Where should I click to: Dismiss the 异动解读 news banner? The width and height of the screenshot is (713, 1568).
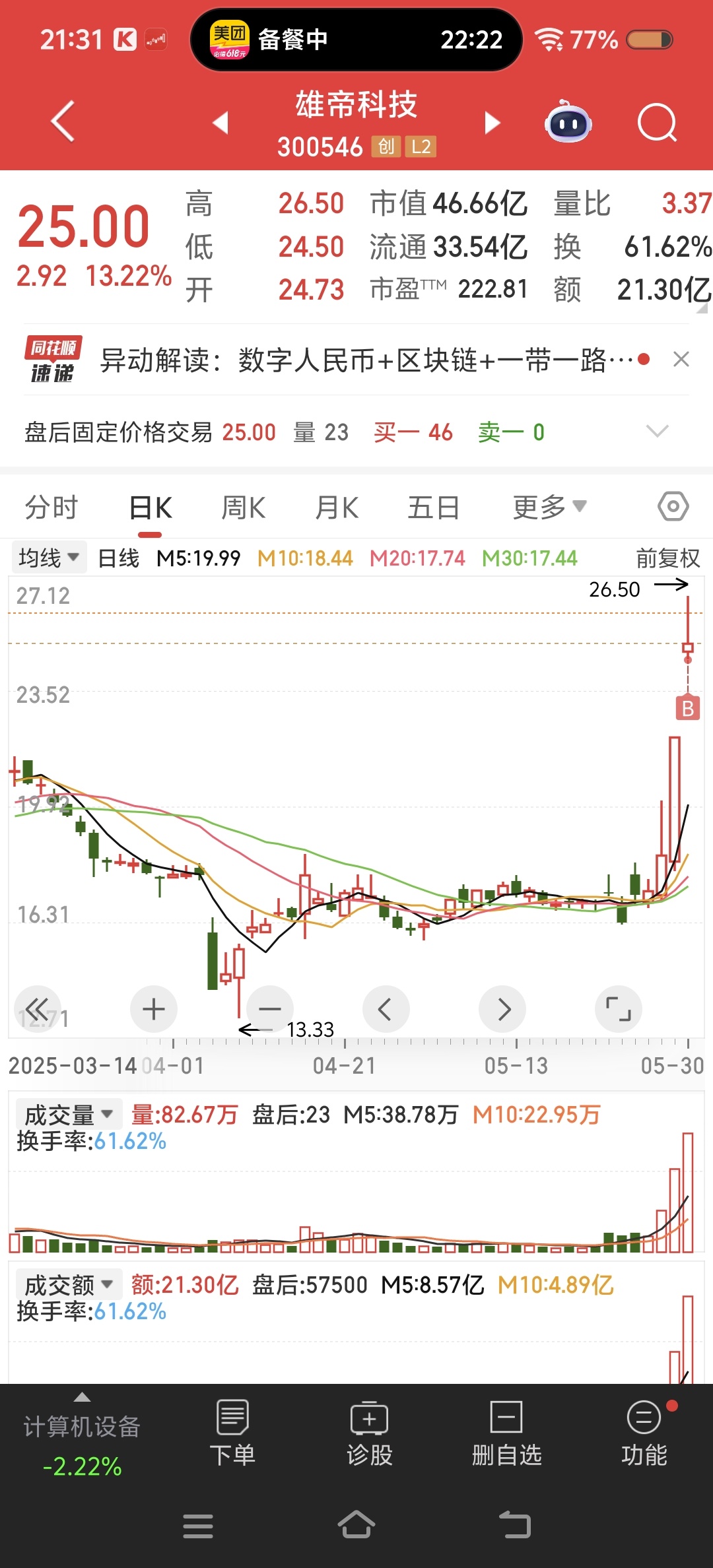pyautogui.click(x=681, y=360)
